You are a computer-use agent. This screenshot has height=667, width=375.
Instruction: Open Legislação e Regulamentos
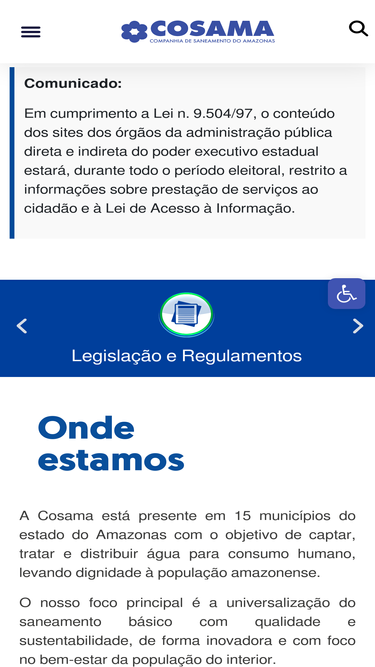[x=187, y=356]
